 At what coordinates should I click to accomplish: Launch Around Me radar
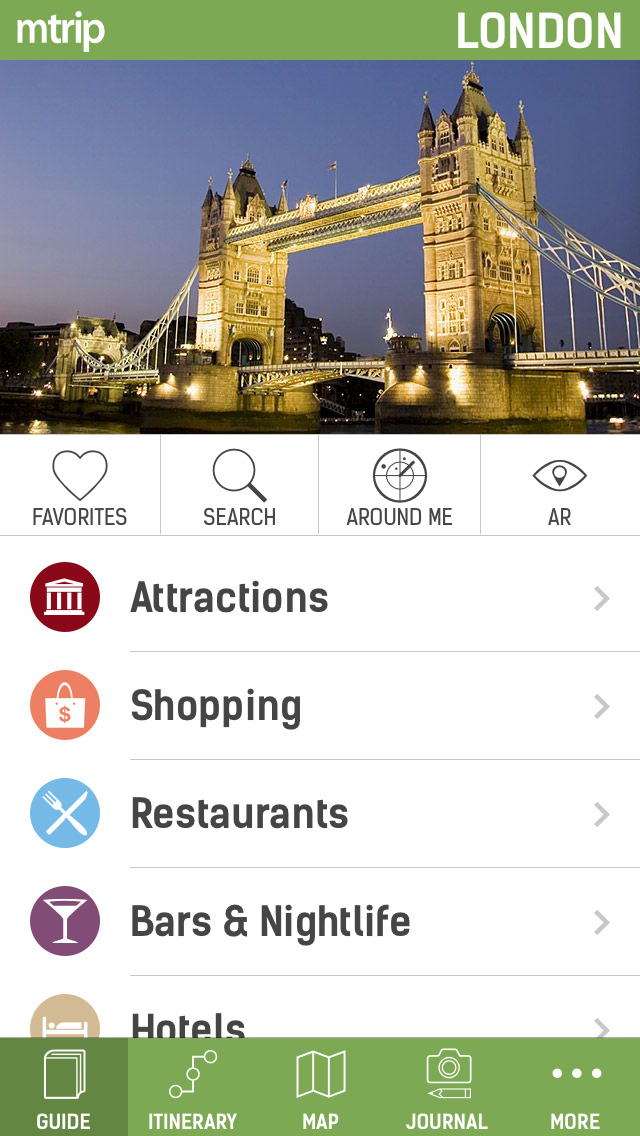400,486
